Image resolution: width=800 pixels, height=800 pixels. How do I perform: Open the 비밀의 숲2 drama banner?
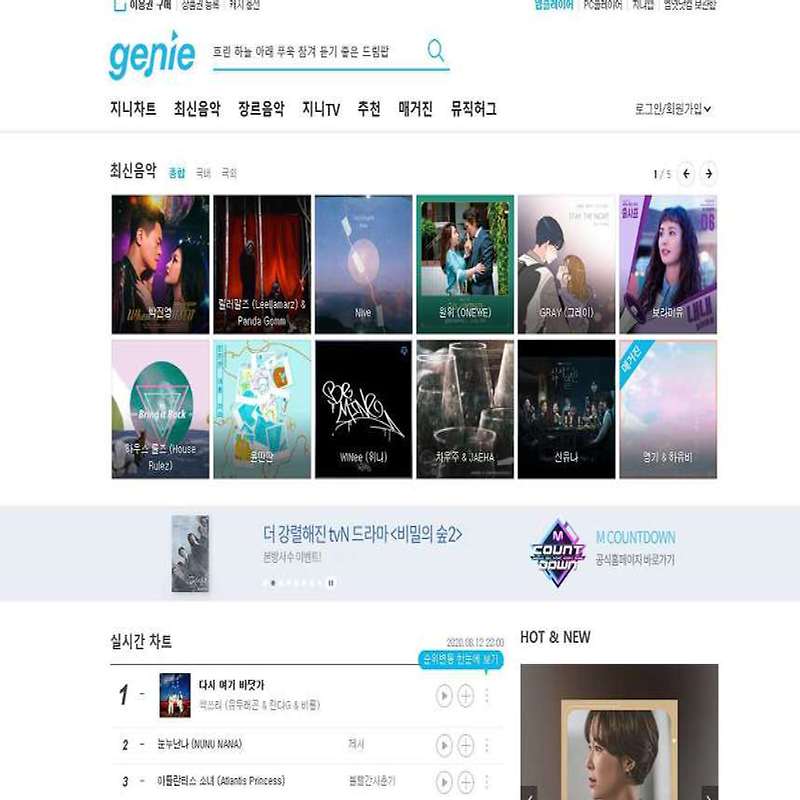360,536
